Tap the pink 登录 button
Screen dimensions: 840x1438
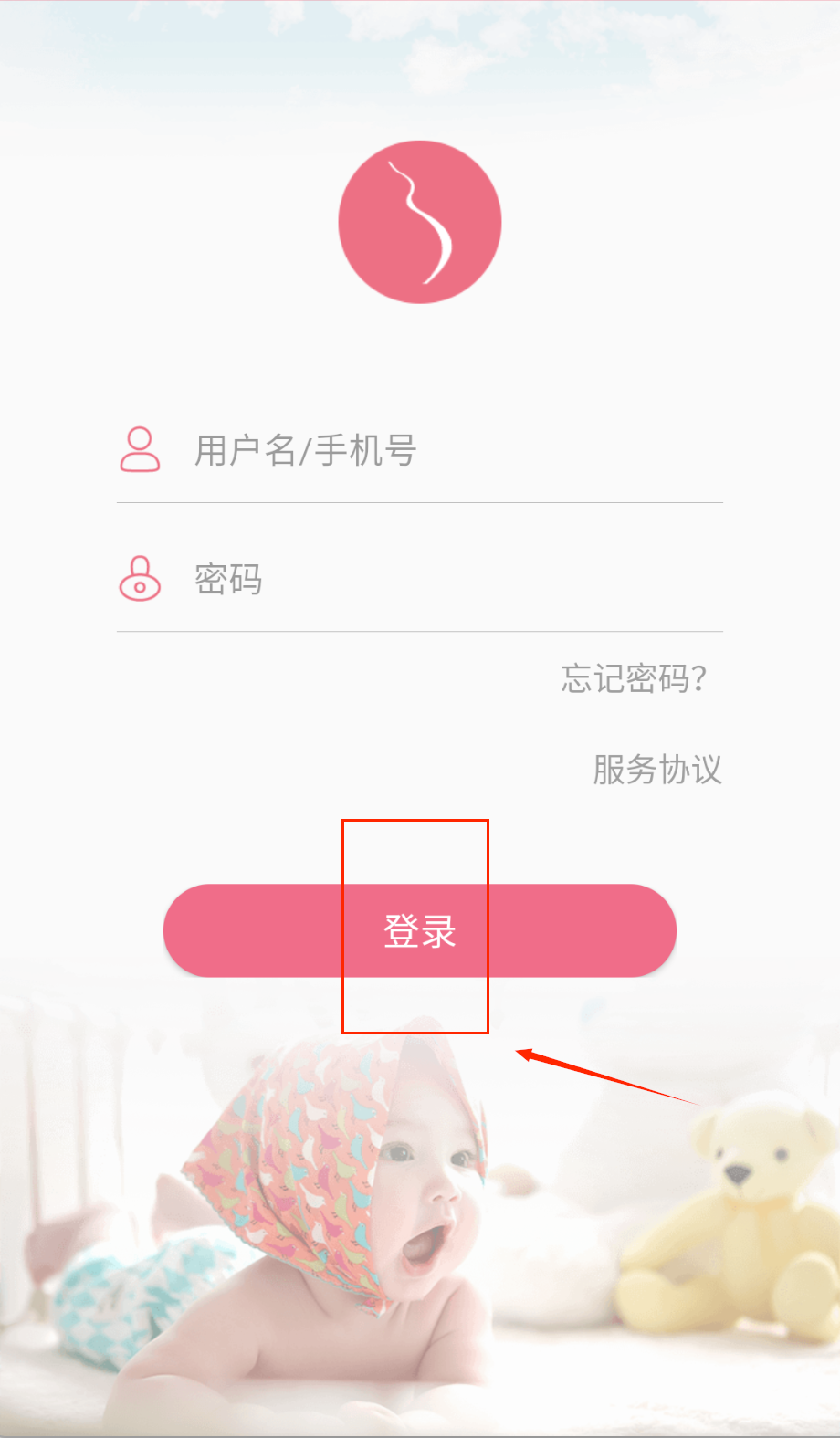[x=419, y=930]
